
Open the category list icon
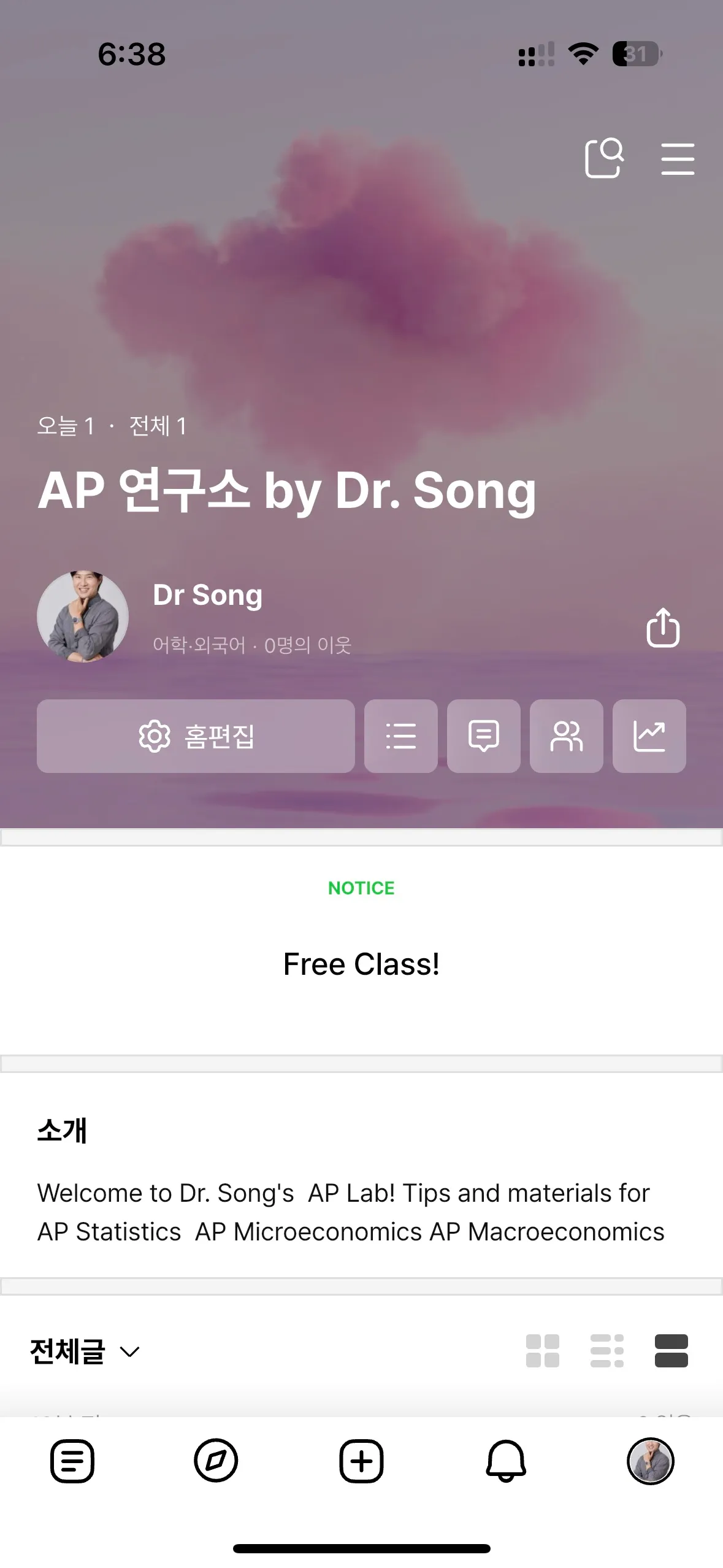(x=401, y=736)
